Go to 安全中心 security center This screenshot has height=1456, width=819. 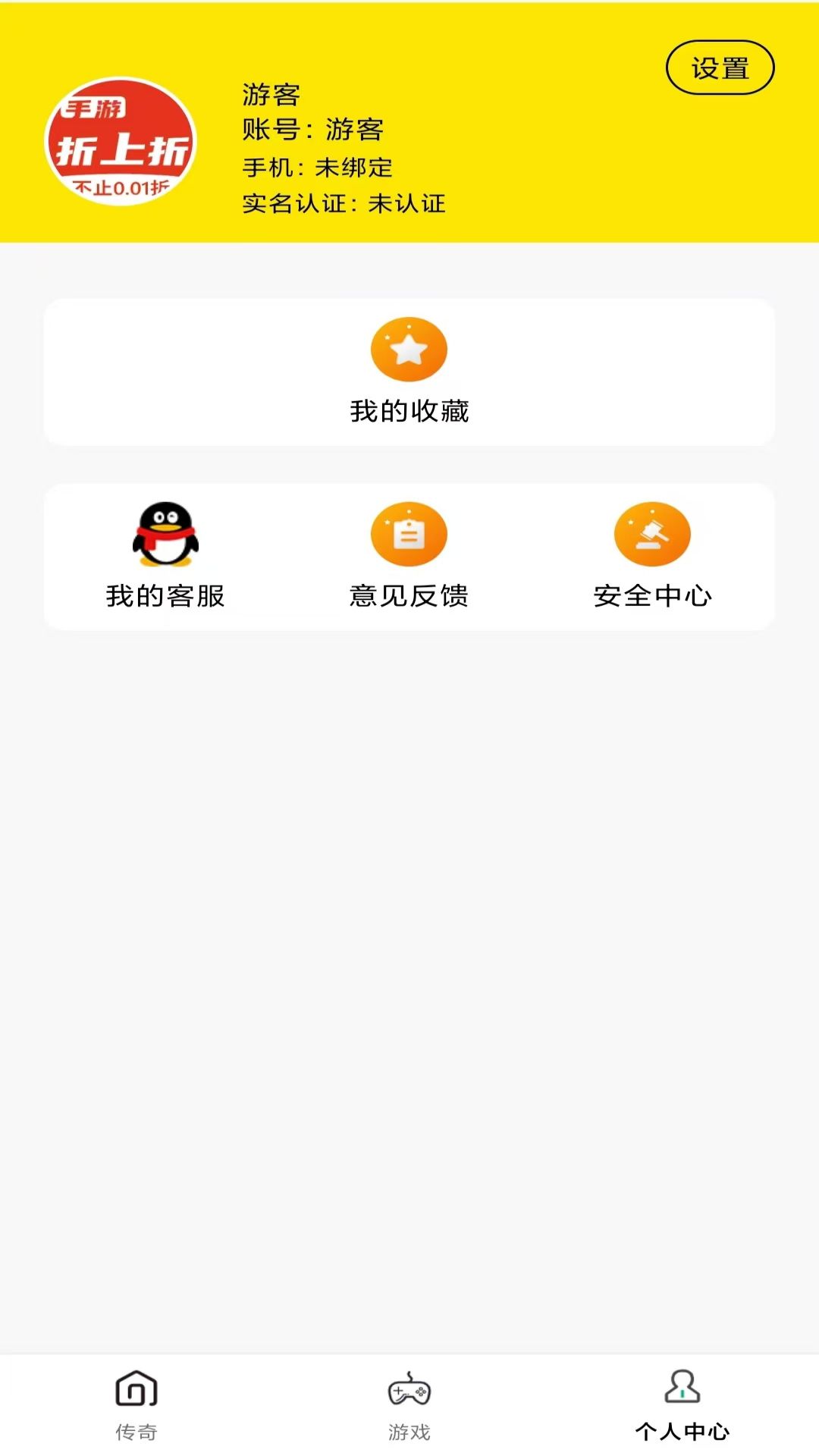click(x=652, y=555)
